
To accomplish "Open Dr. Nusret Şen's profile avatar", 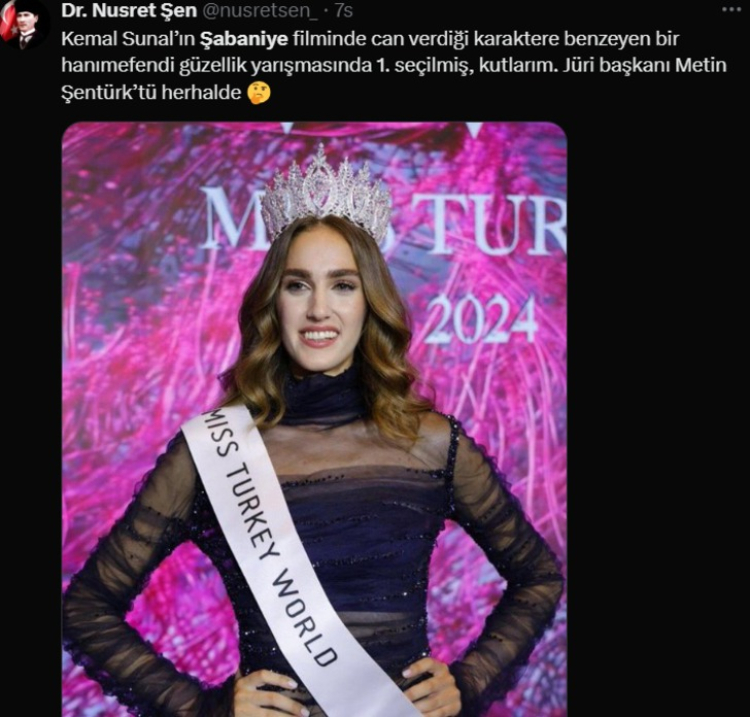I will (x=22, y=25).
